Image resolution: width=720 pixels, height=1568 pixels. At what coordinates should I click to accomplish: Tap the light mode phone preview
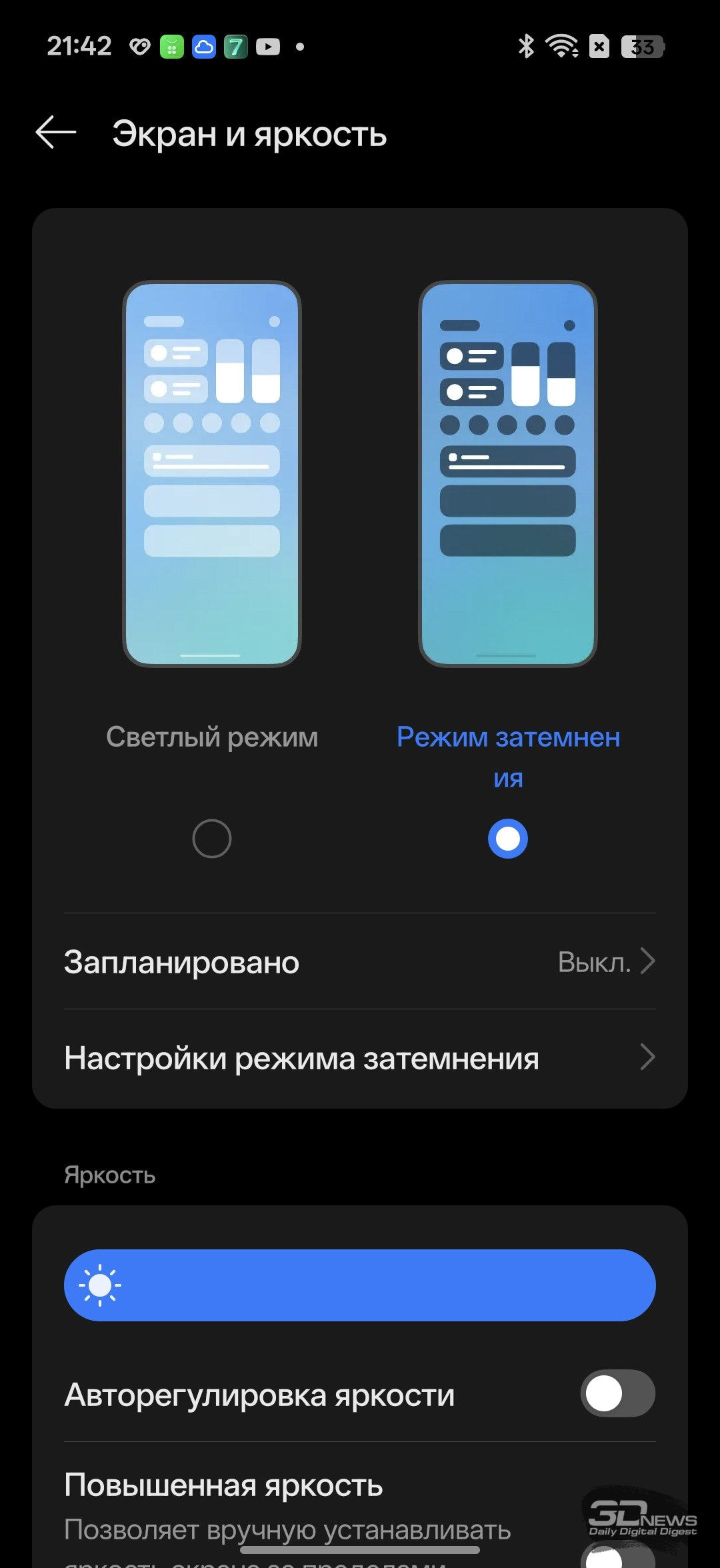(212, 473)
